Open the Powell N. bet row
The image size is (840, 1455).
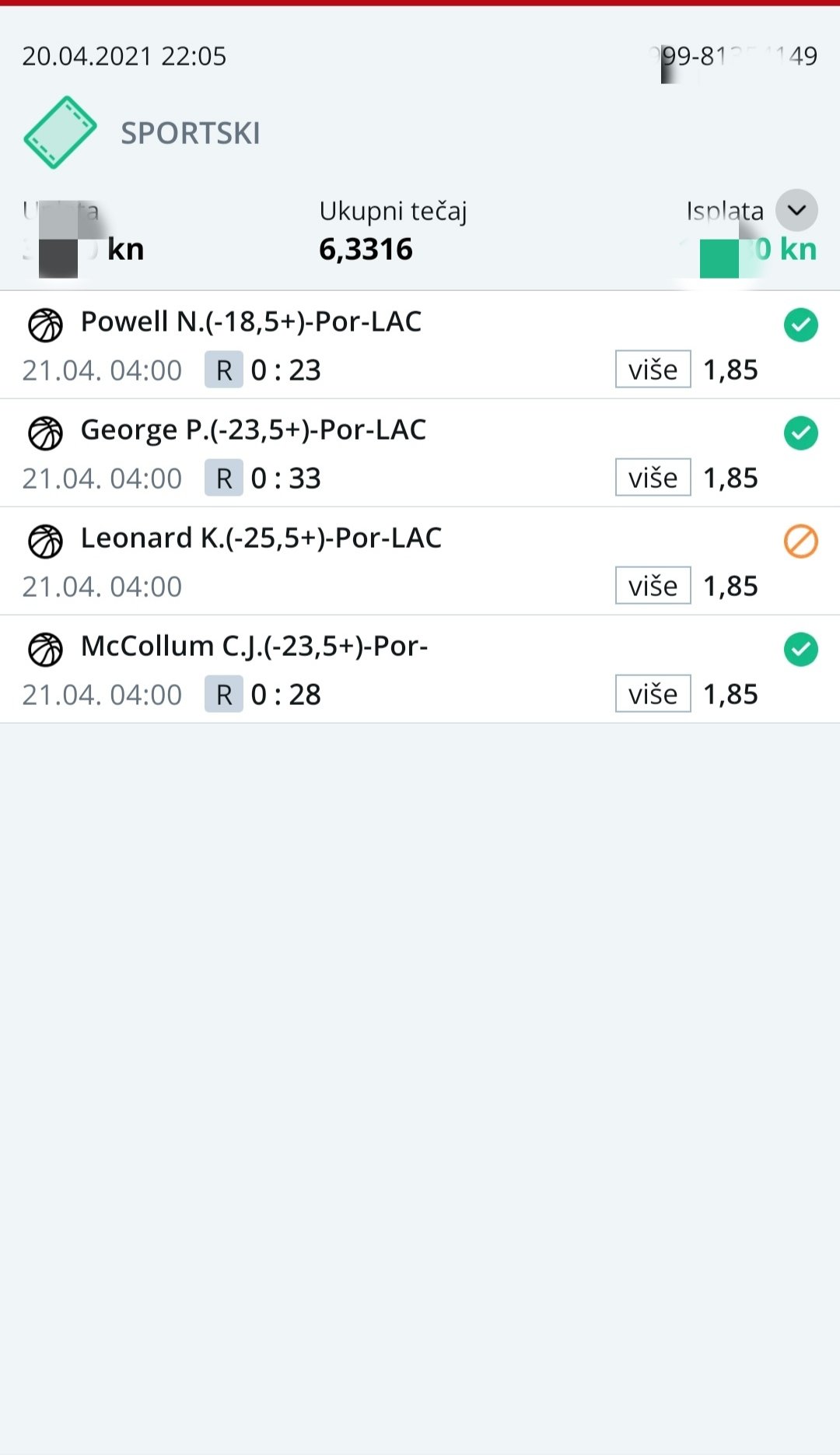point(420,345)
